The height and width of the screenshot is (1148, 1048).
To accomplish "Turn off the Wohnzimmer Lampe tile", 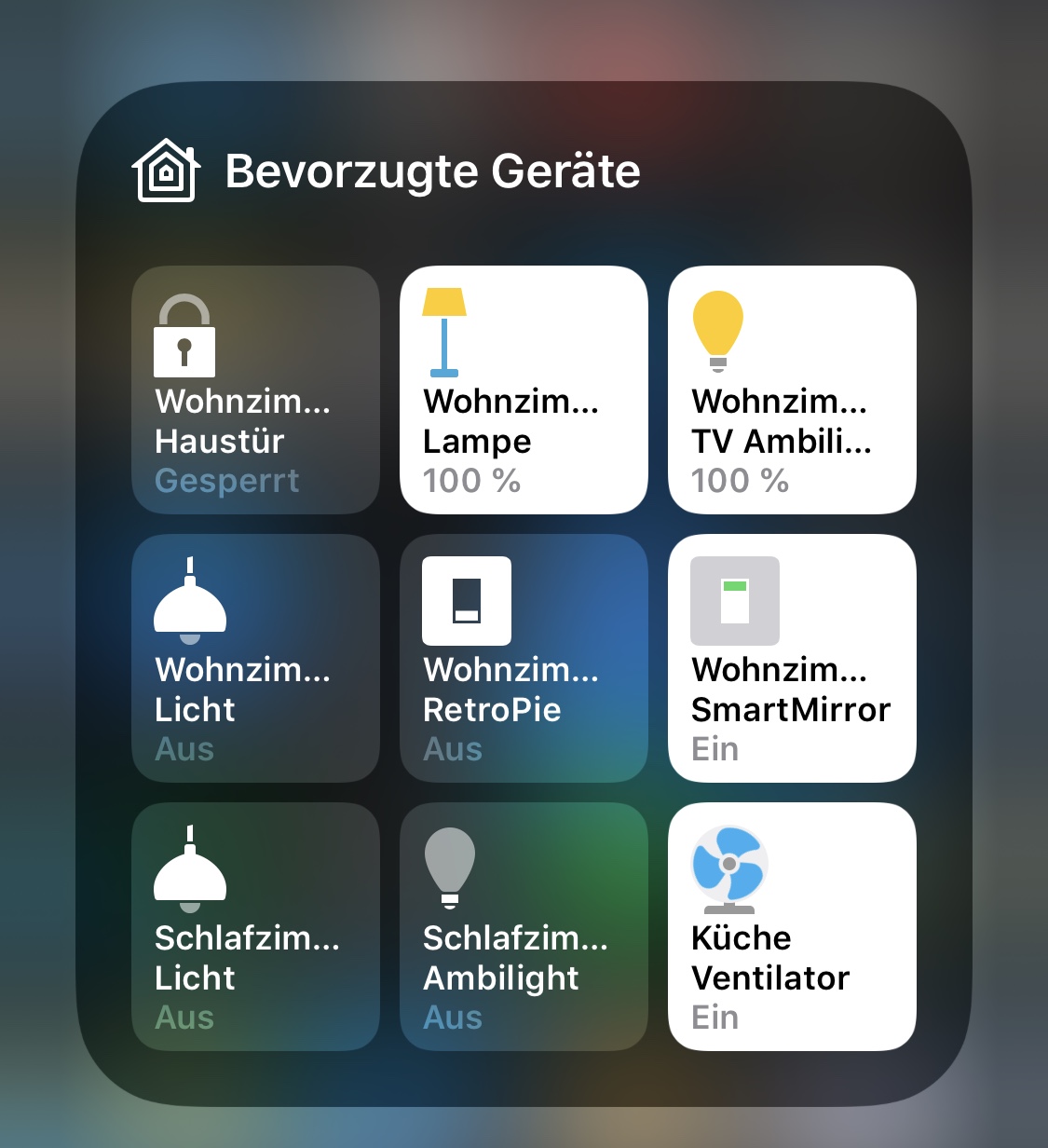I will (x=524, y=389).
